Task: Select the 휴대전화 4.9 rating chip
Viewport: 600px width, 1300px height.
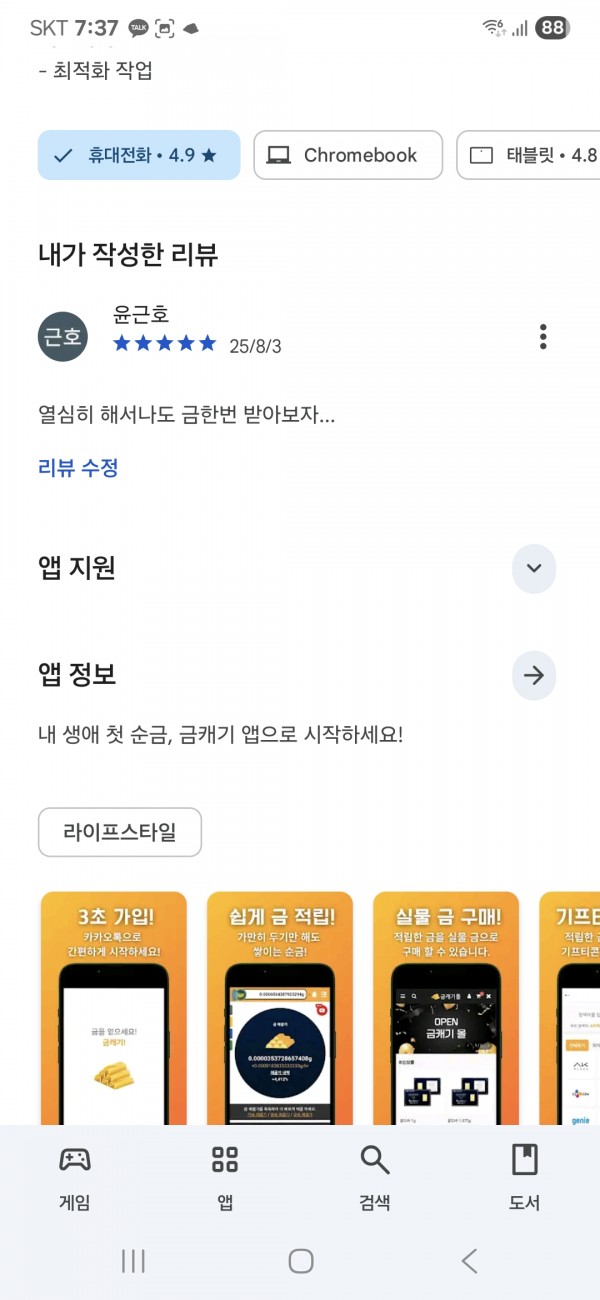Action: tap(139, 155)
